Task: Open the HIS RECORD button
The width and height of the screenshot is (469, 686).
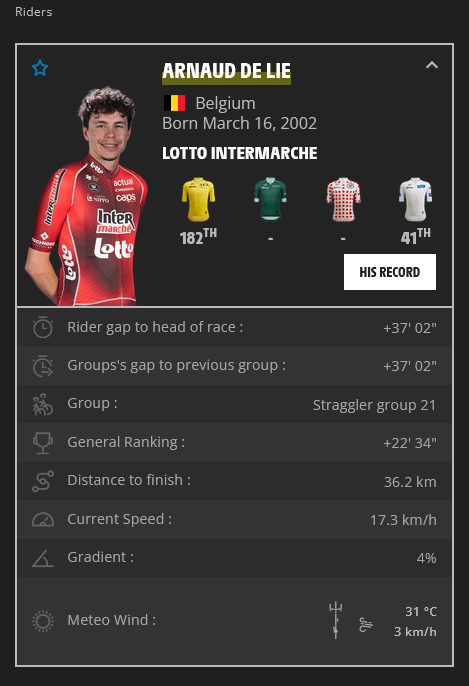Action: (390, 272)
